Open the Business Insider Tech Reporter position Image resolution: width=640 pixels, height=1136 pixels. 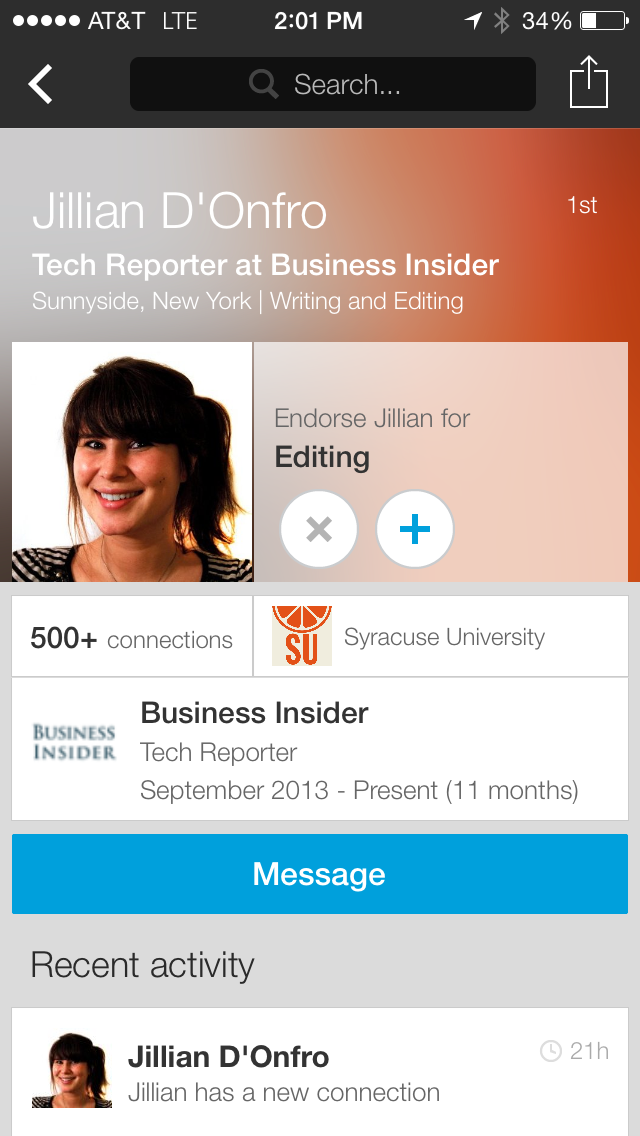(320, 750)
